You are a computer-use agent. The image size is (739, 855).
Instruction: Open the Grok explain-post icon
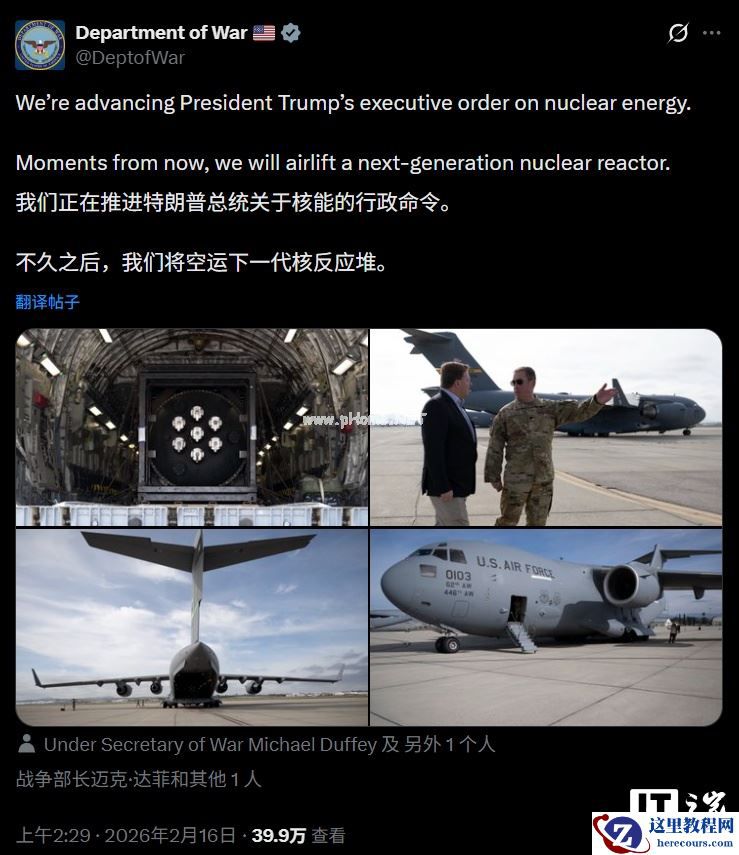pos(678,33)
